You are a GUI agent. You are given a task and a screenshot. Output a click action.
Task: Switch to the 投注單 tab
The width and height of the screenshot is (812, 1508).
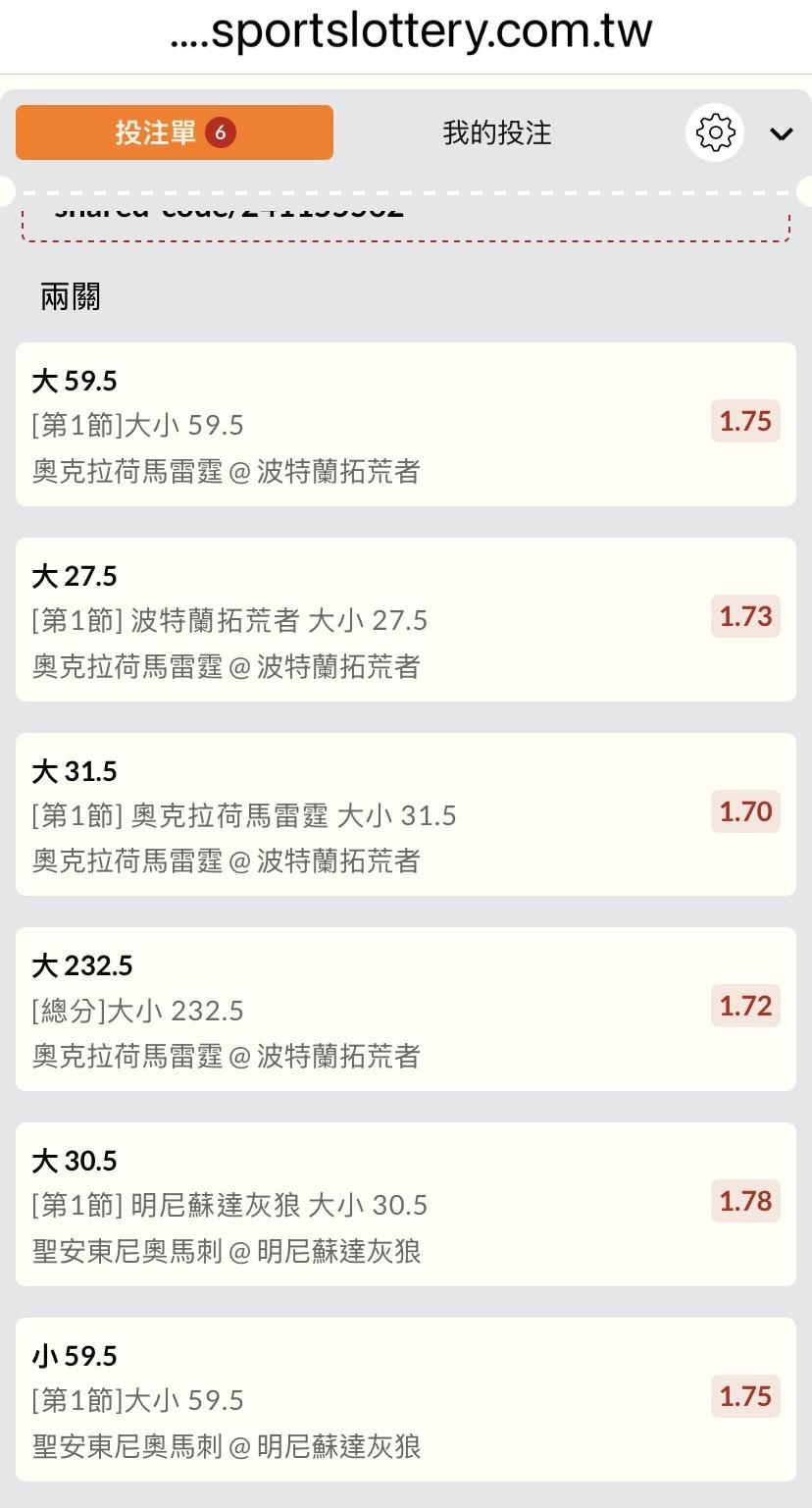[x=175, y=132]
